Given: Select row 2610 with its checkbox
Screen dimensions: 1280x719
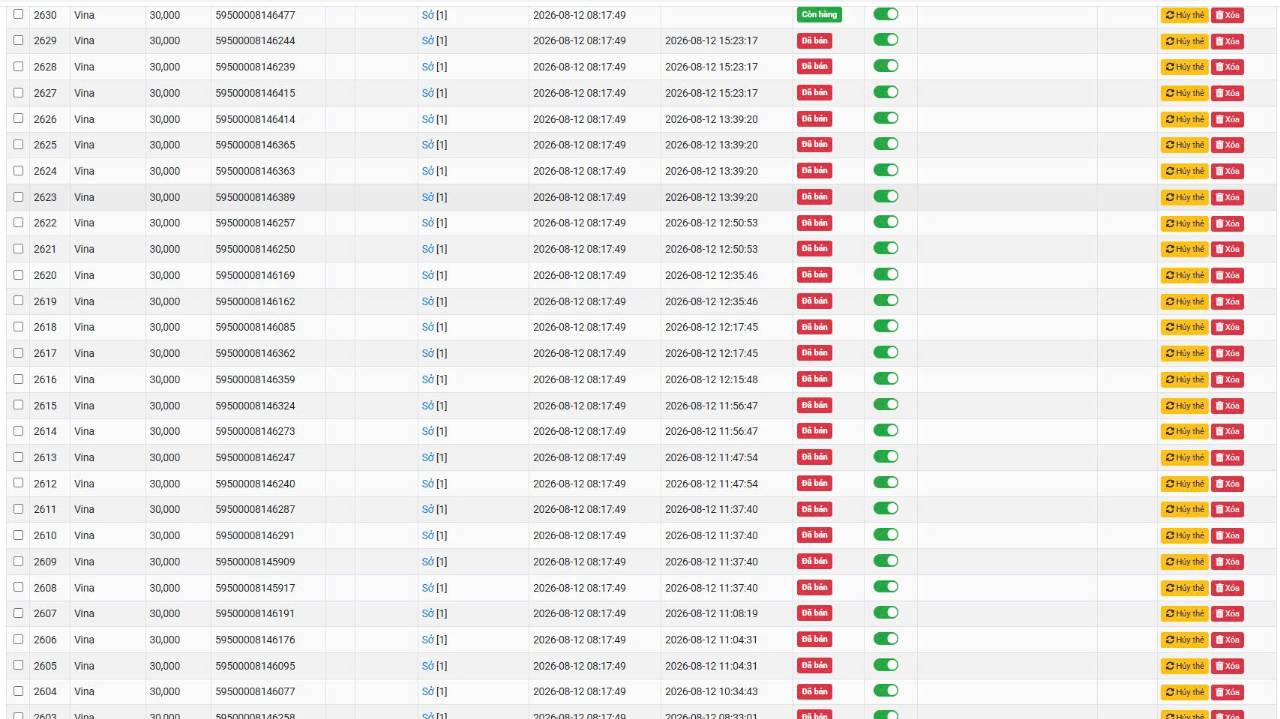Looking at the screenshot, I should tap(18, 535).
